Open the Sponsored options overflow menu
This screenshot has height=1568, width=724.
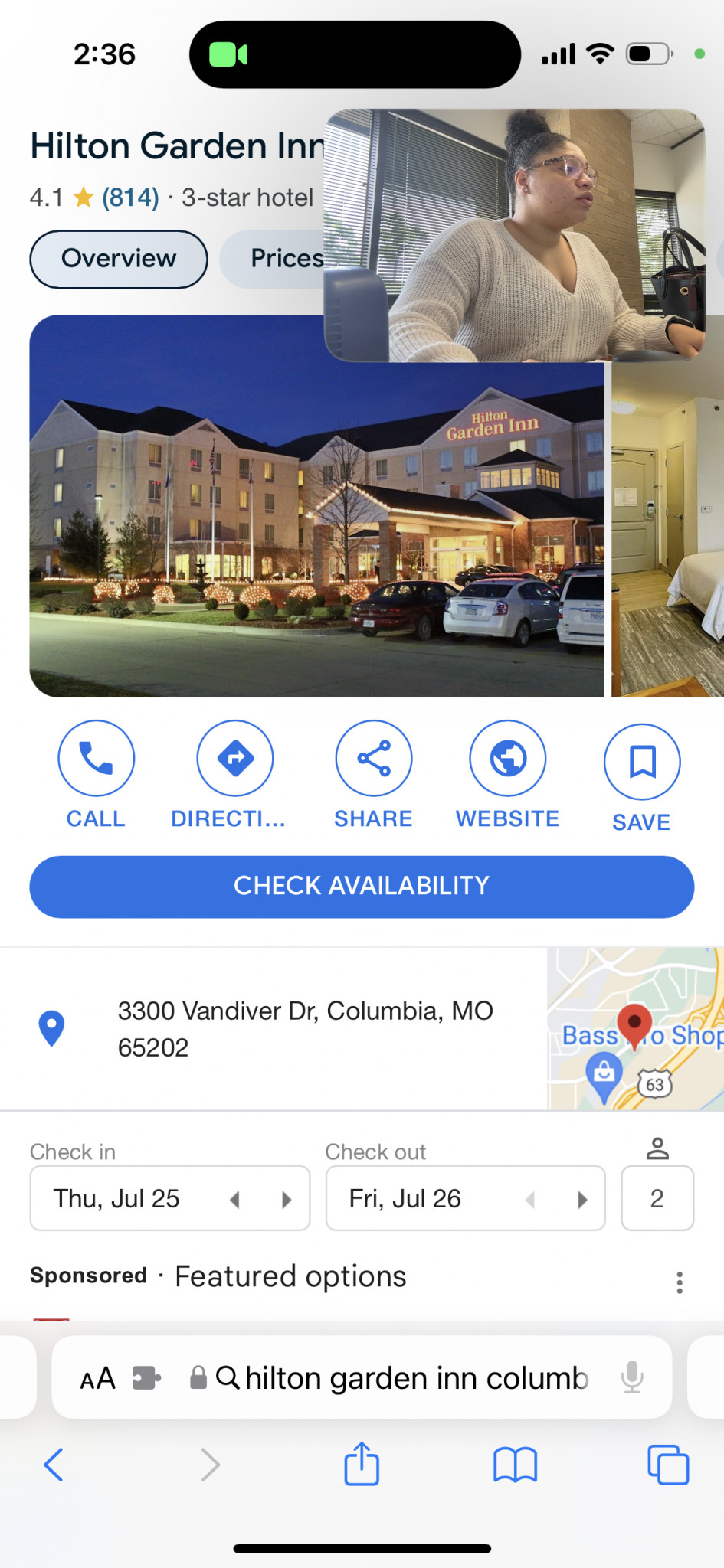[679, 1282]
